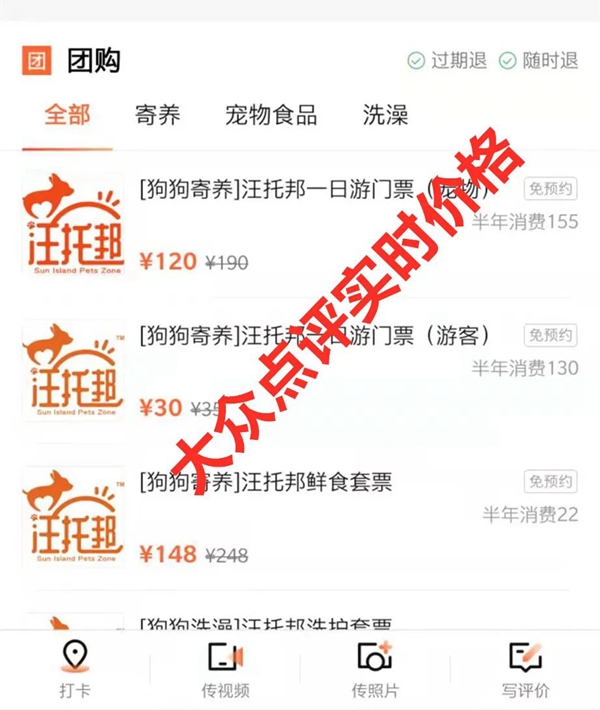The width and height of the screenshot is (600, 710).
Task: Upload a video with 传视频
Action: click(225, 670)
